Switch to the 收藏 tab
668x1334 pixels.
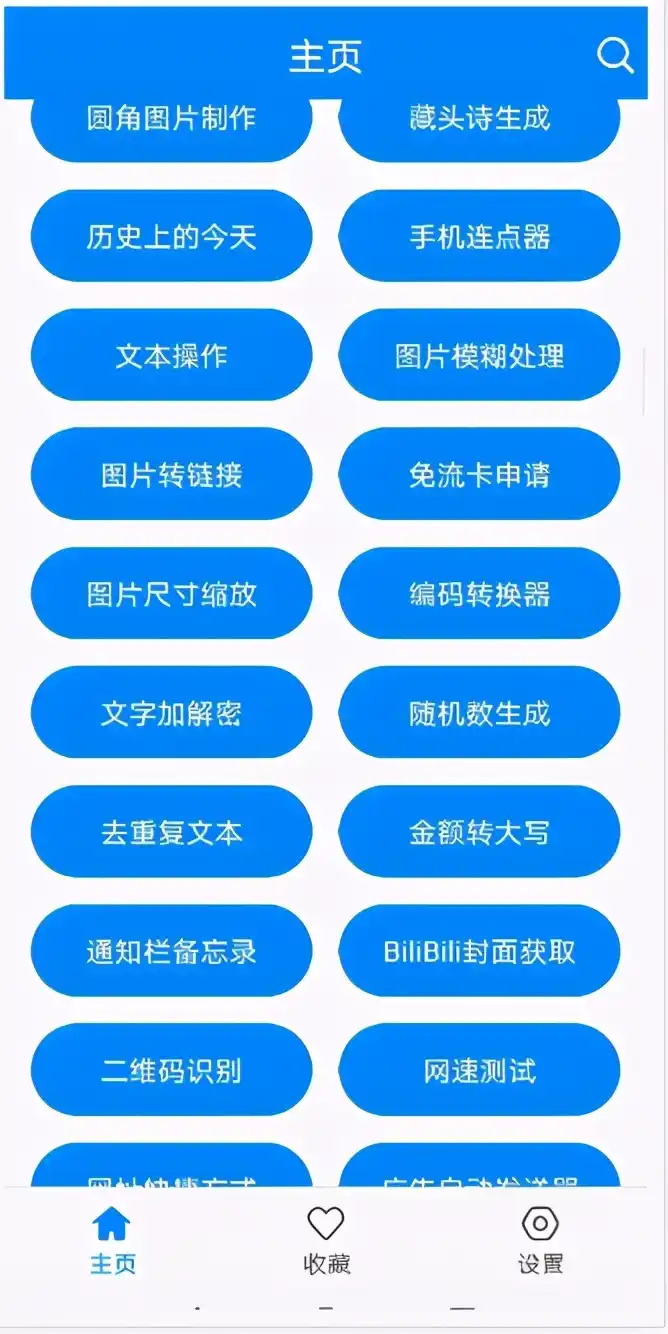(x=326, y=1240)
